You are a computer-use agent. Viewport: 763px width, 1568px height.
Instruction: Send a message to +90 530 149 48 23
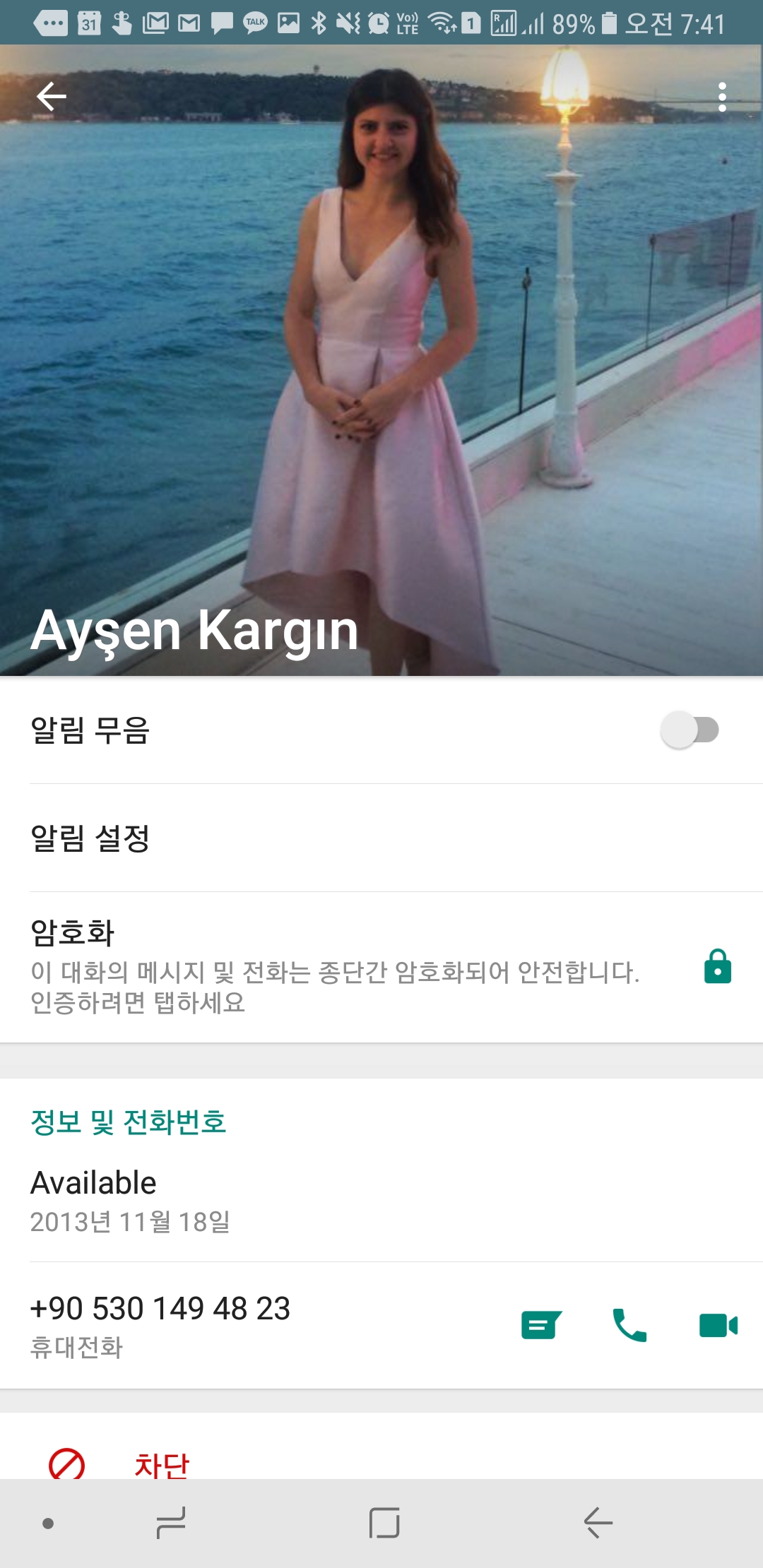(541, 1325)
